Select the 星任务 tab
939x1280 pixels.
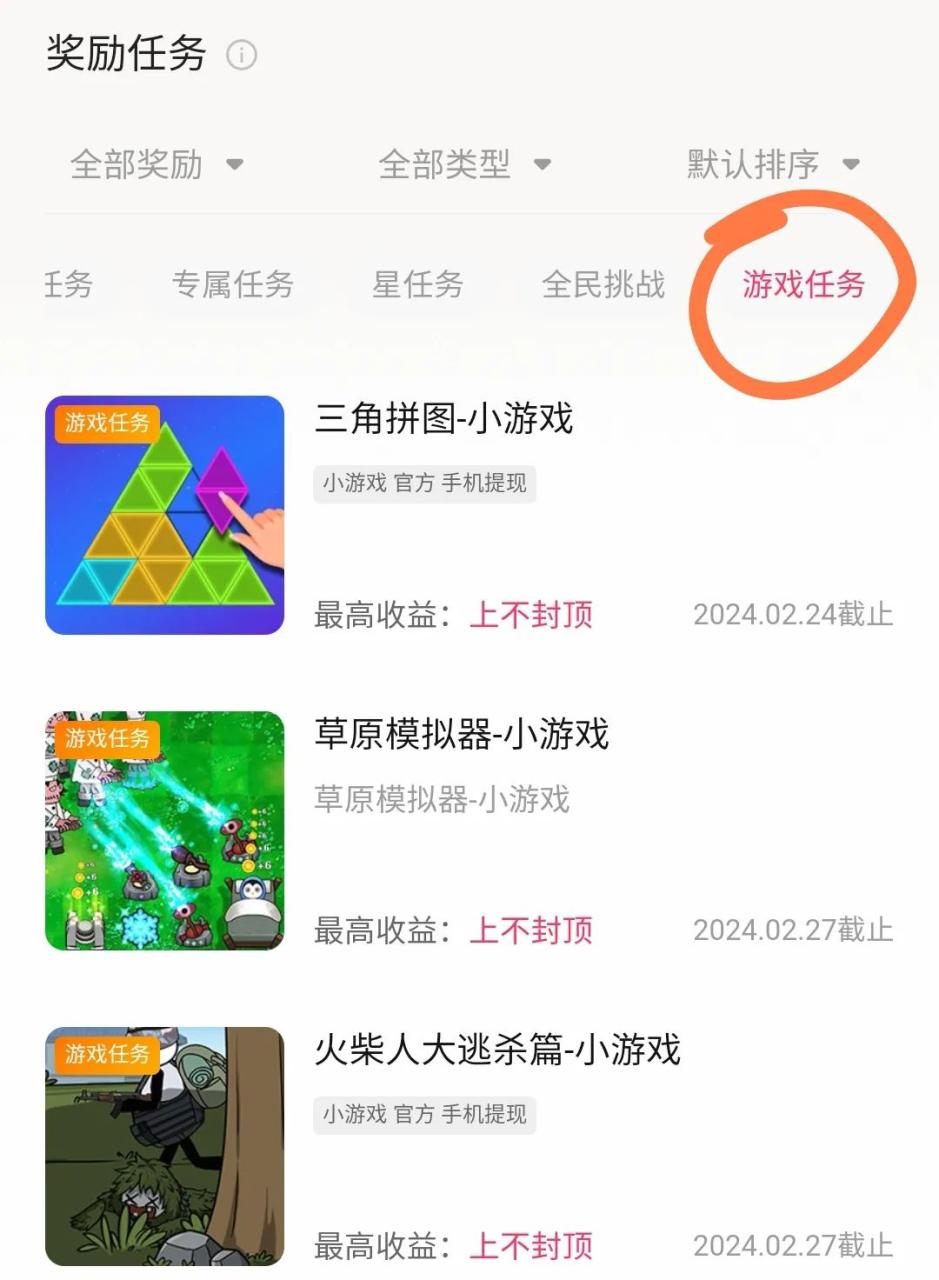(416, 285)
